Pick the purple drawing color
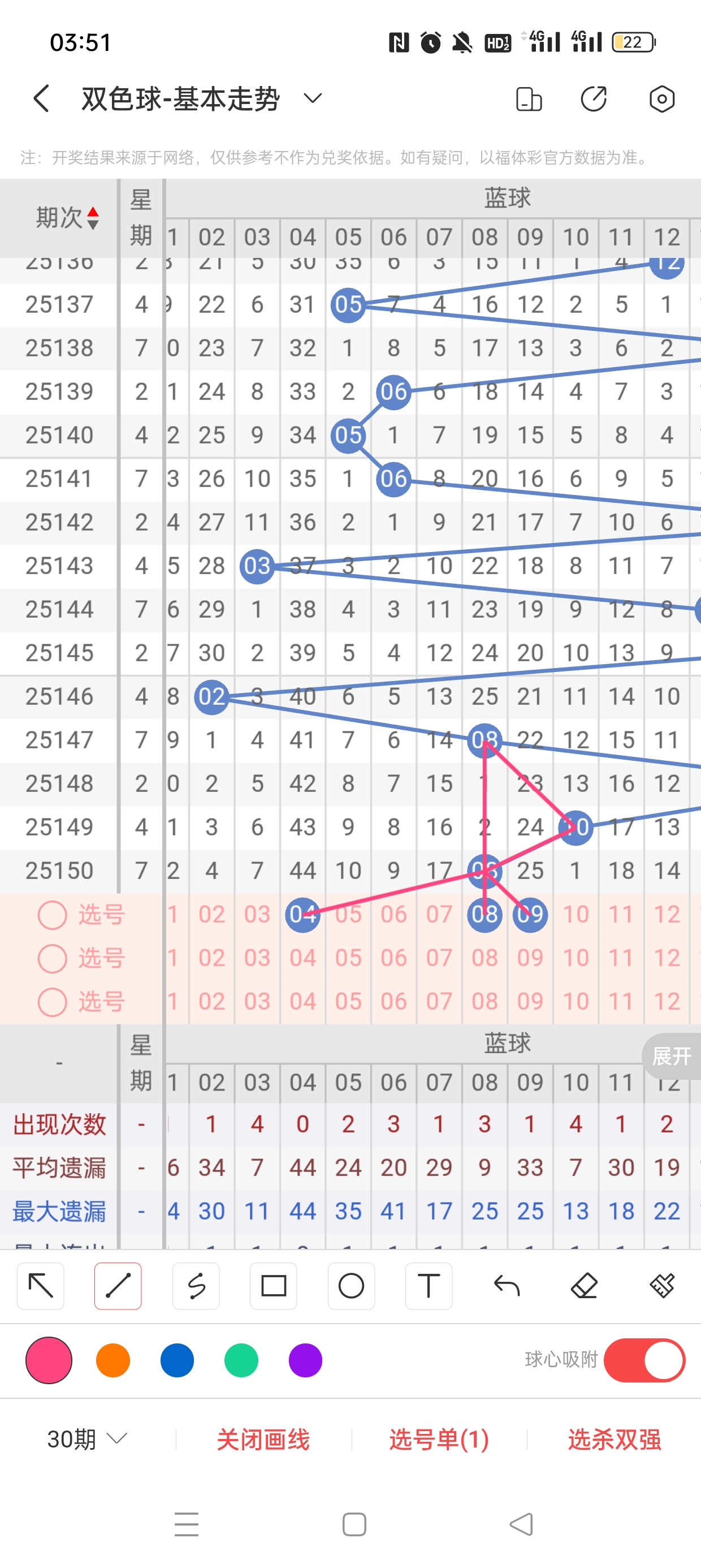This screenshot has width=701, height=1568. point(305,1360)
